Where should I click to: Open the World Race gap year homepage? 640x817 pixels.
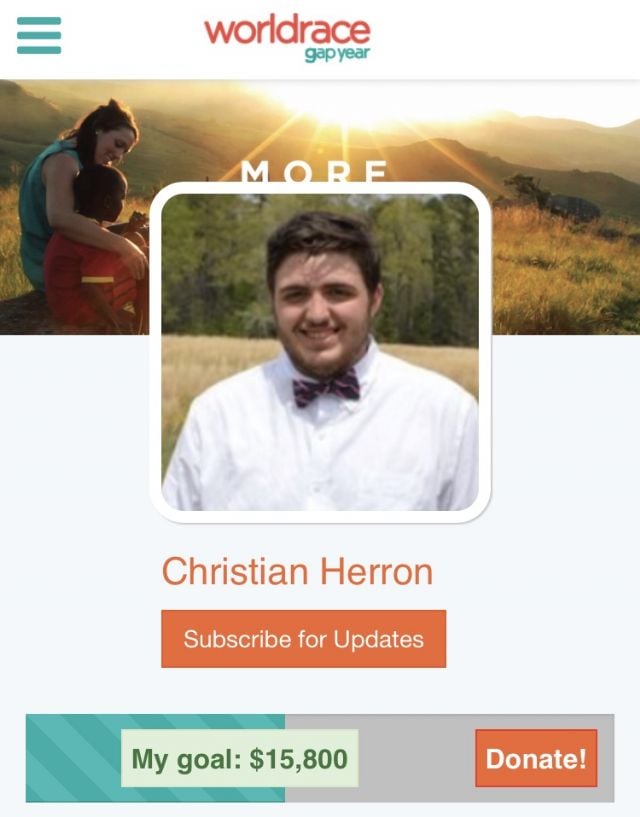coord(287,36)
